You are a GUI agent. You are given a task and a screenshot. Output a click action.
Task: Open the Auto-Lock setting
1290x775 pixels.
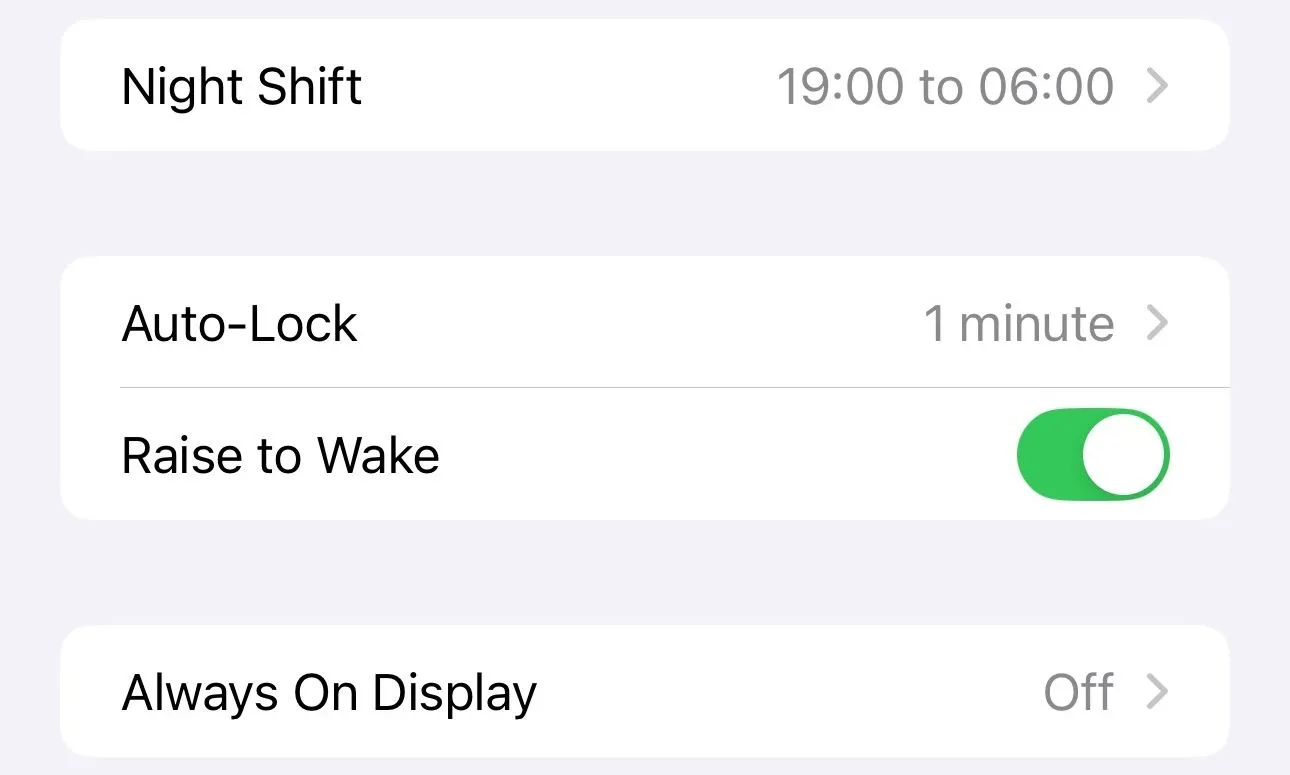[x=644, y=323]
